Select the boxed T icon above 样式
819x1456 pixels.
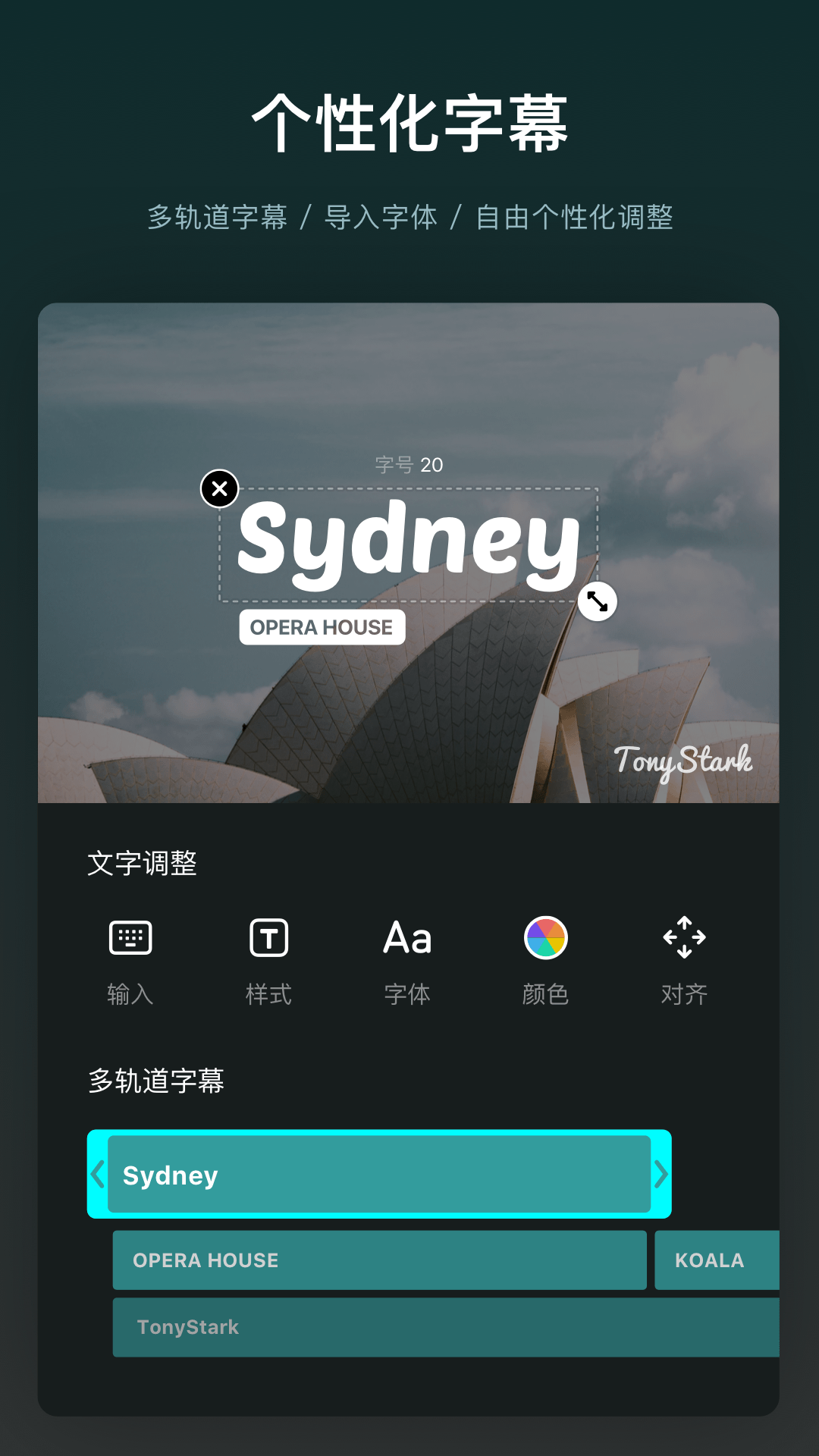click(x=268, y=937)
